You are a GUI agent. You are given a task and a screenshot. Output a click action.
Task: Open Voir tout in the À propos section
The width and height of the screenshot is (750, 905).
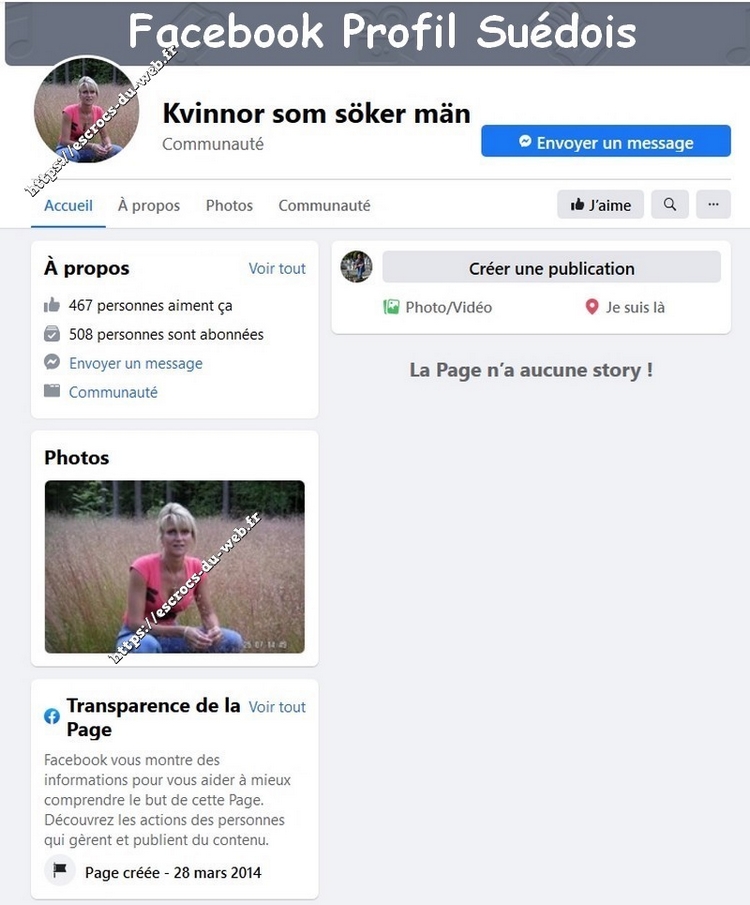point(277,268)
